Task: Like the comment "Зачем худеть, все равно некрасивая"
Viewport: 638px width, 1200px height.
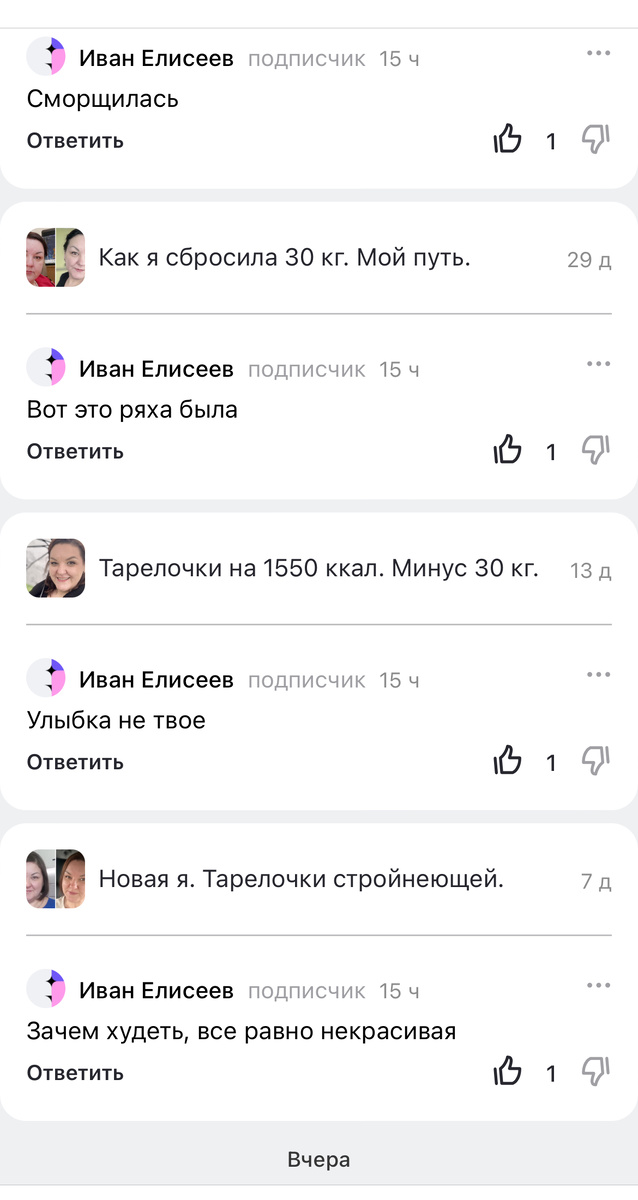Action: point(508,1073)
